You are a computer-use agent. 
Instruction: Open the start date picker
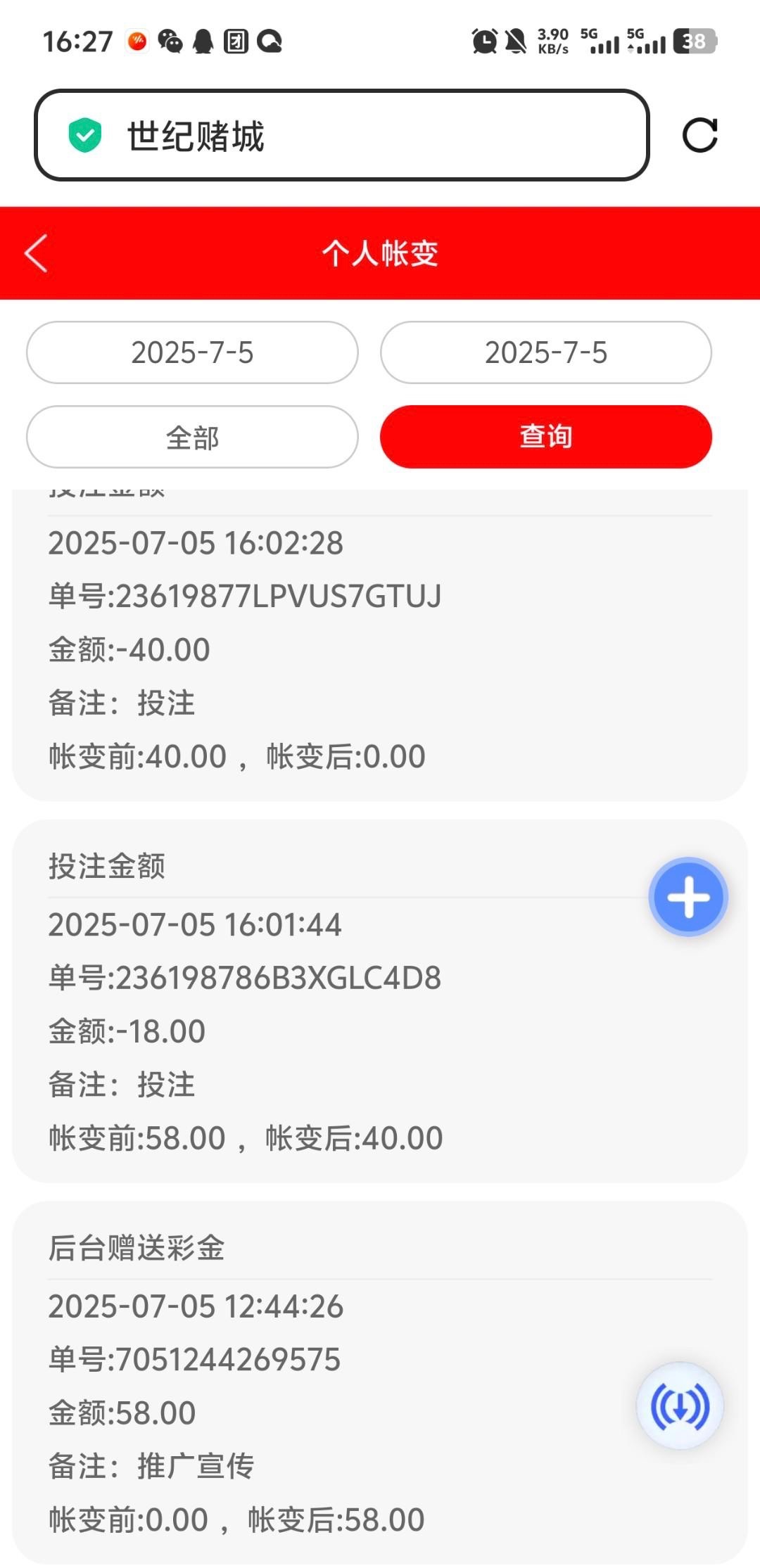(x=192, y=352)
